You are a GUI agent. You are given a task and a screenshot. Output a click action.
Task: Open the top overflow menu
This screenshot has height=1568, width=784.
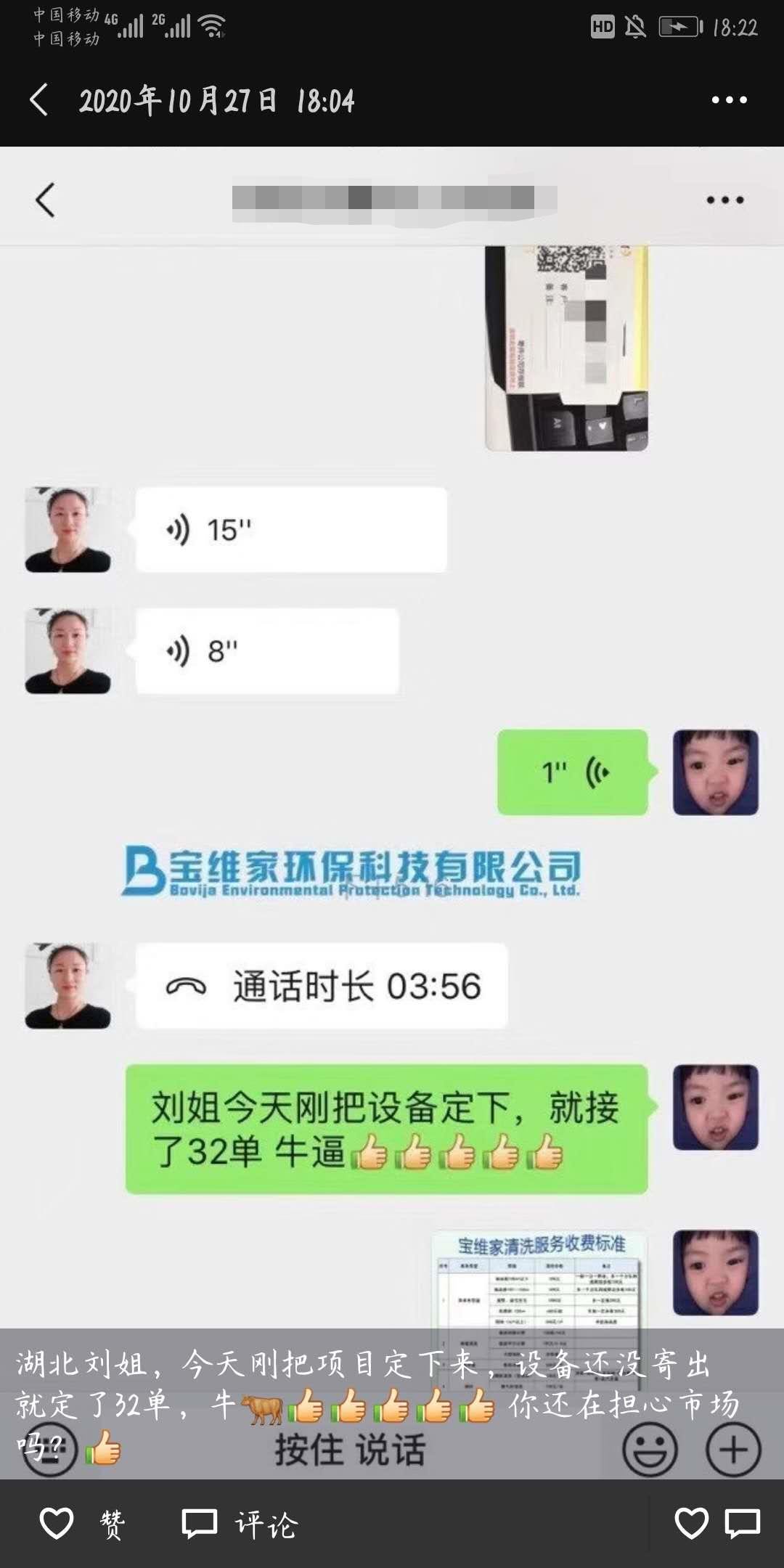(729, 100)
